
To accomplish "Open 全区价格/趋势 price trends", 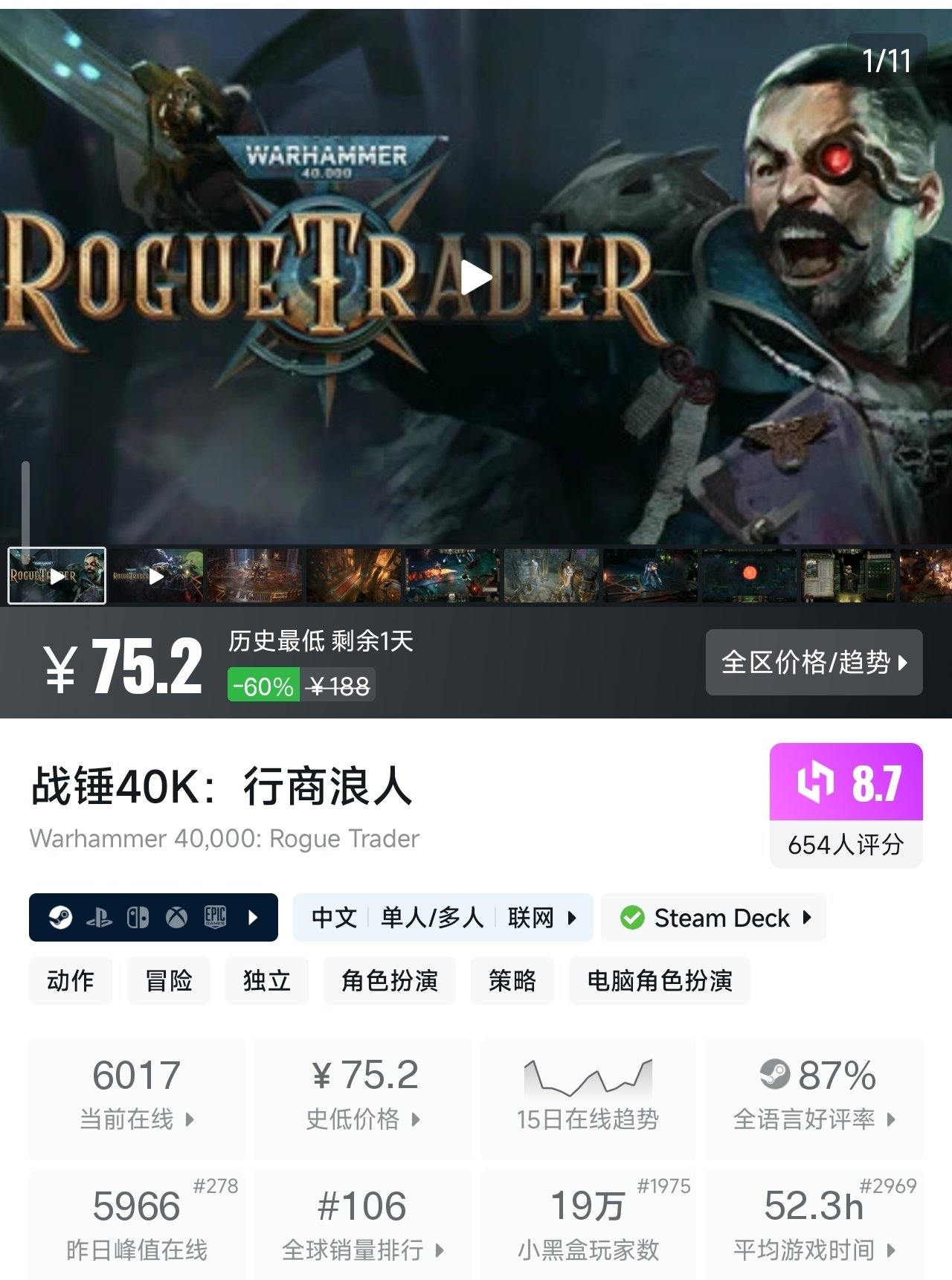I will point(814,662).
